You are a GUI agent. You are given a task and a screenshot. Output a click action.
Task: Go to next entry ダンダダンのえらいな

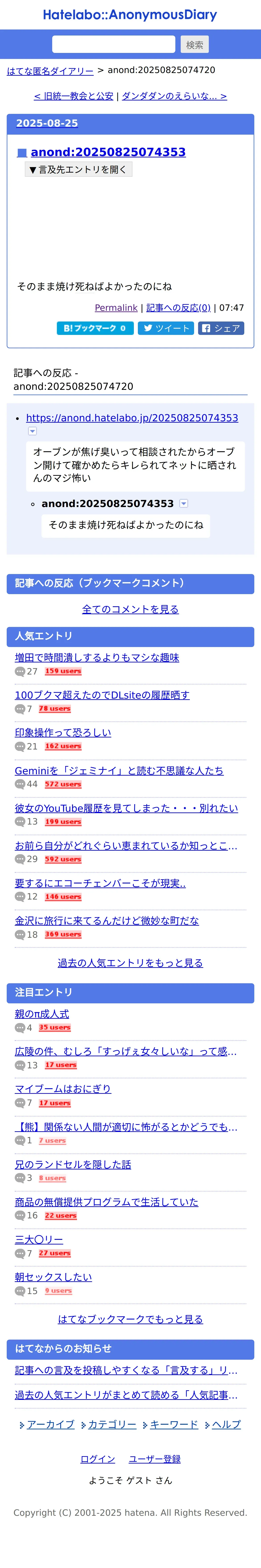174,96
